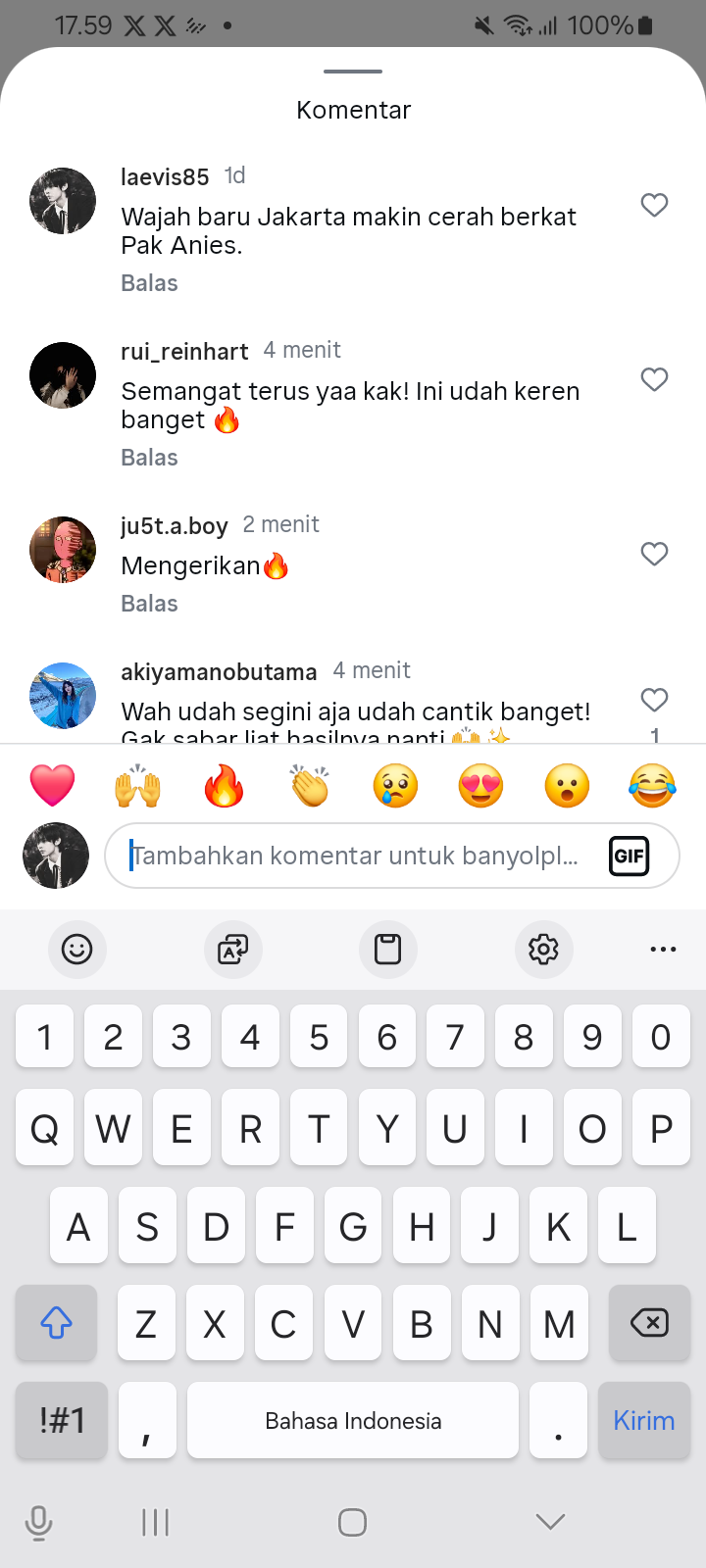Like rui_reinhart's comment

(x=654, y=379)
